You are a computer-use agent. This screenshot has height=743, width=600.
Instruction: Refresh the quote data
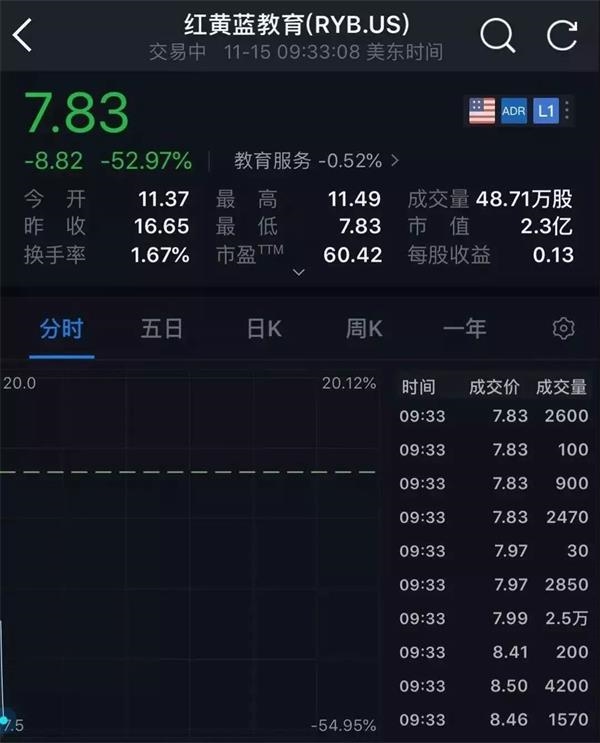click(562, 36)
